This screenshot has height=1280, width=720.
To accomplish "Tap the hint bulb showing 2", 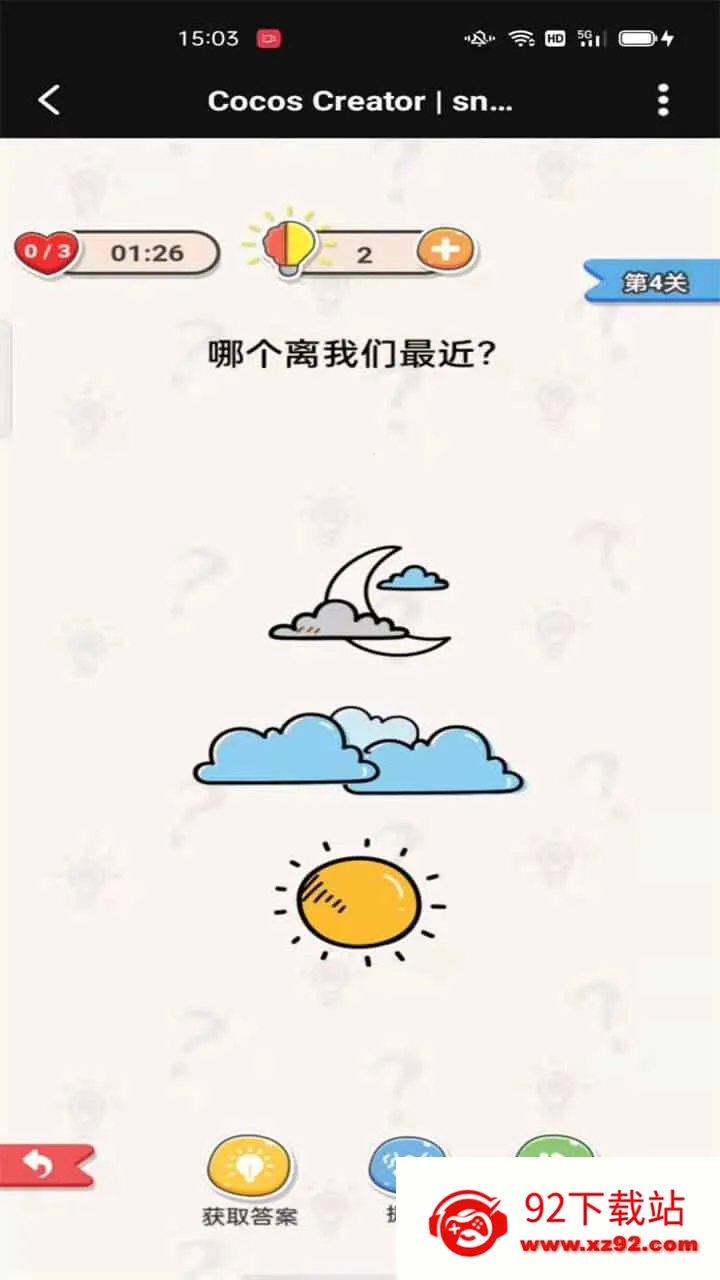I will pos(290,250).
